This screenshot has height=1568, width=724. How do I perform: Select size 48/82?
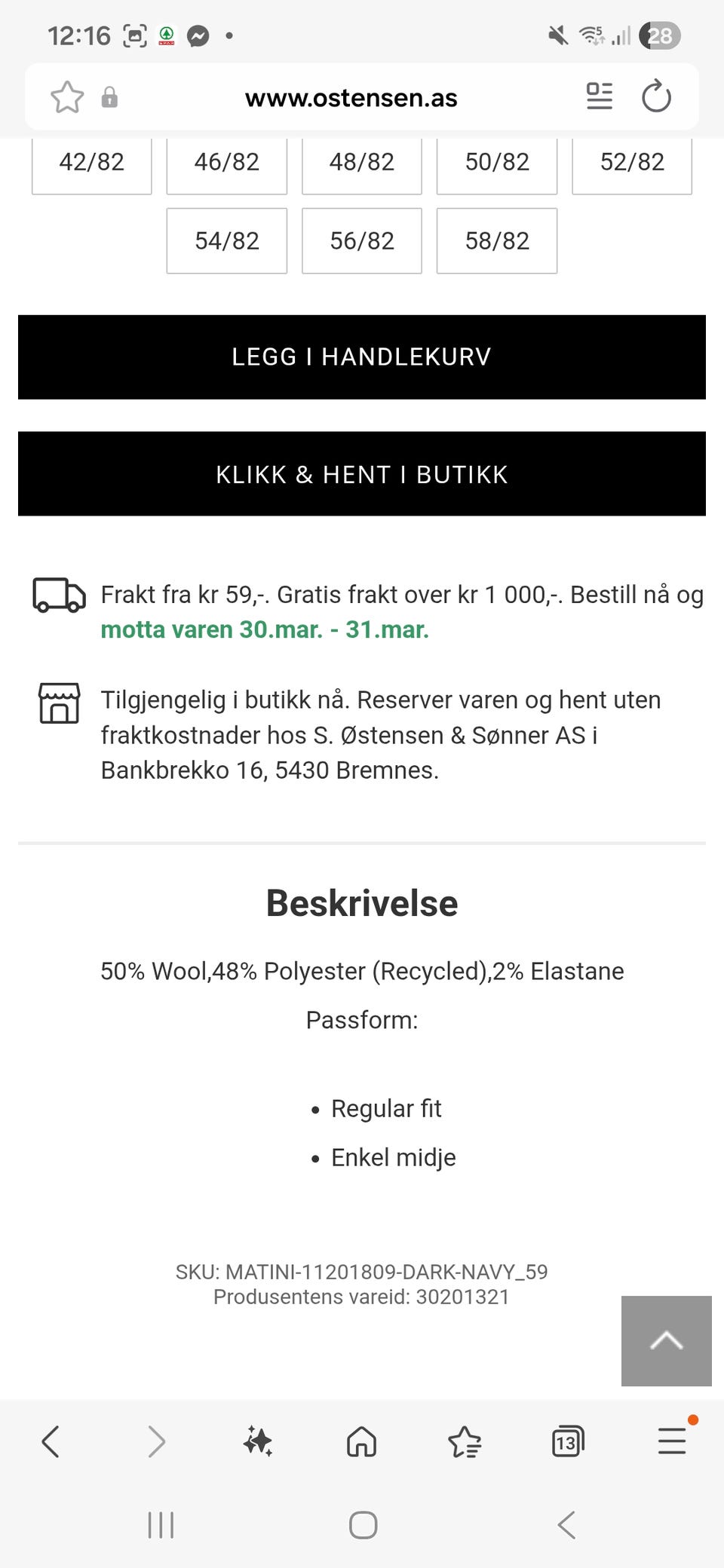point(361,163)
